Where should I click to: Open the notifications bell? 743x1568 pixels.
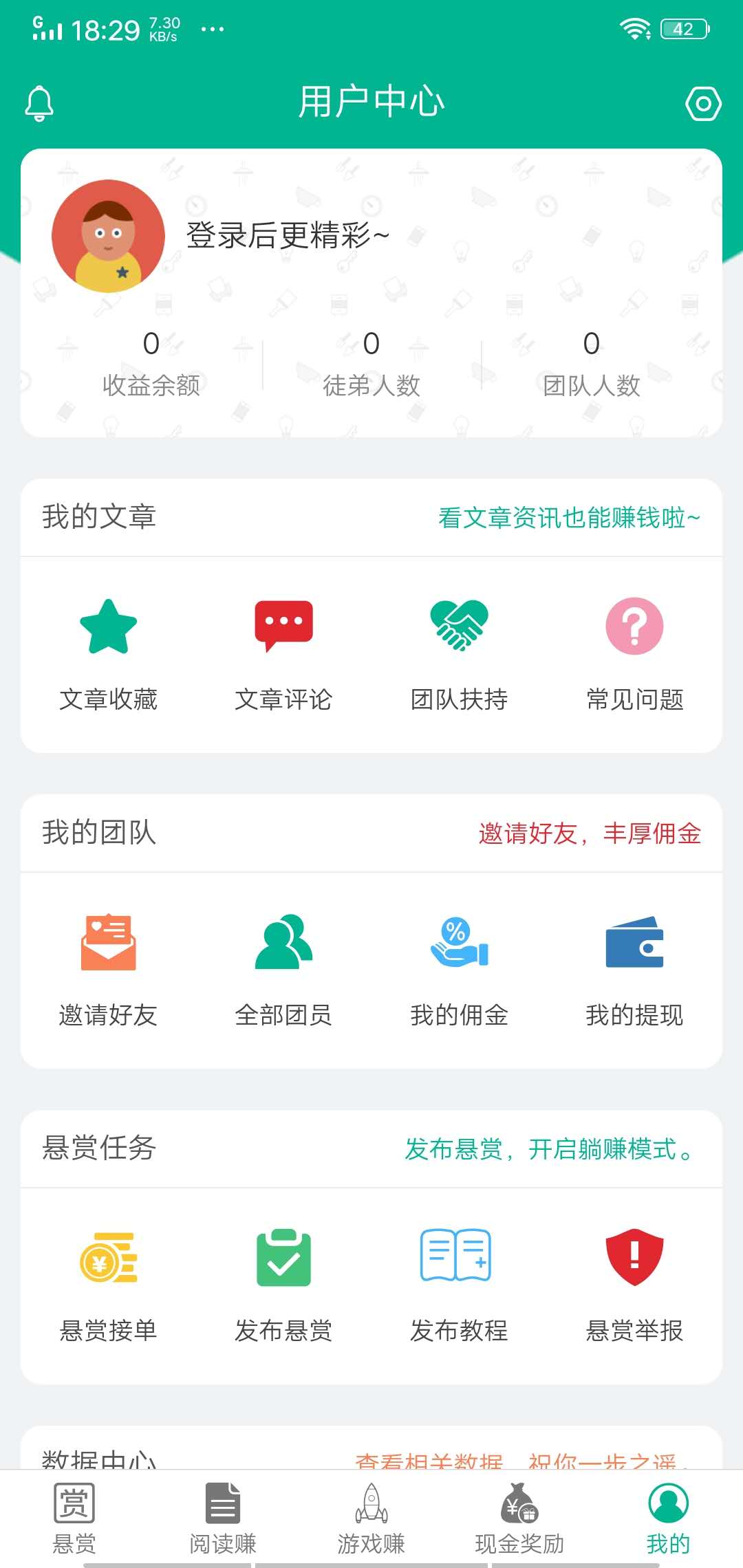tap(39, 103)
